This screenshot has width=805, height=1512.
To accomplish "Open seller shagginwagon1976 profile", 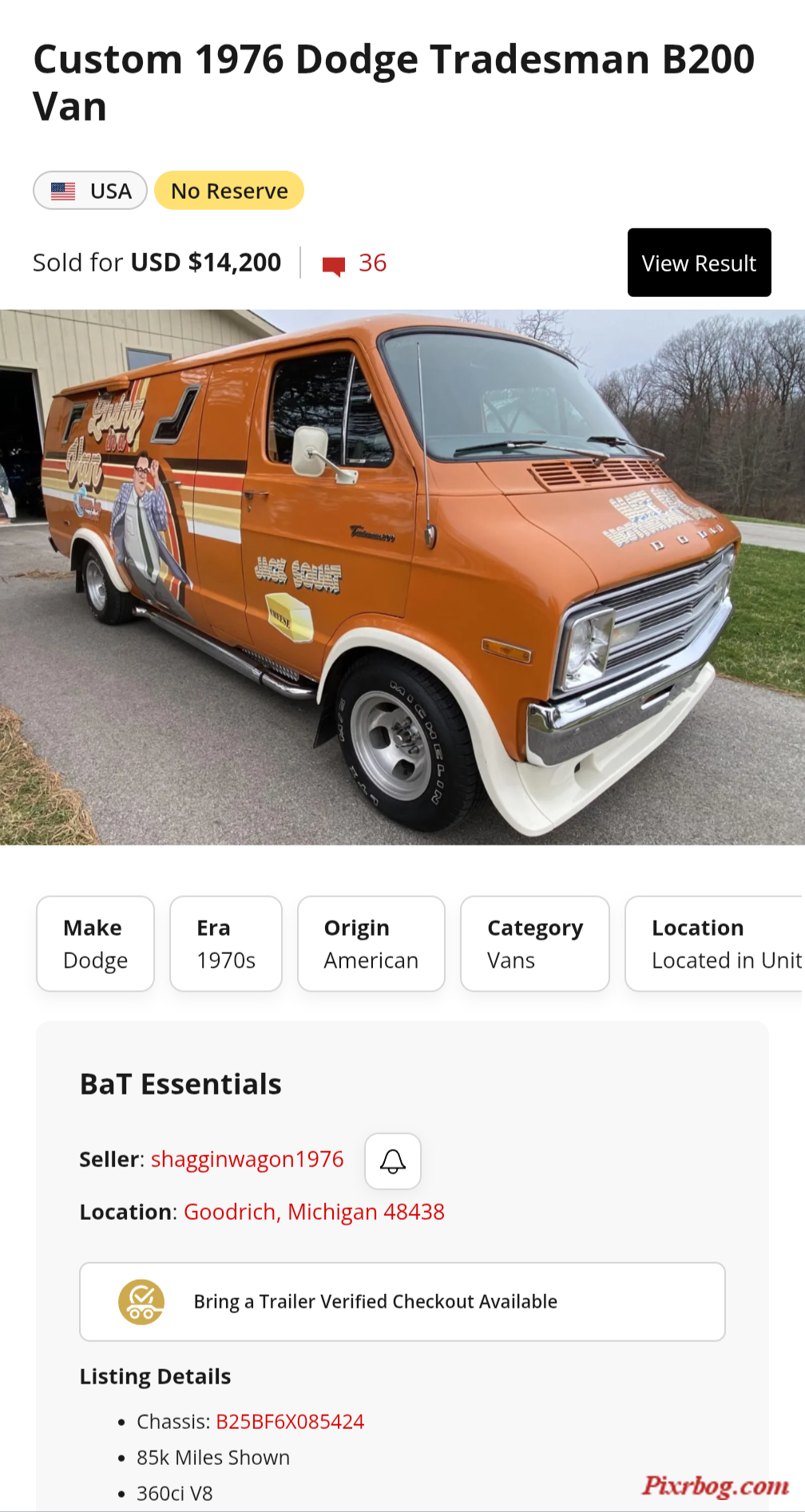I will 247,1159.
